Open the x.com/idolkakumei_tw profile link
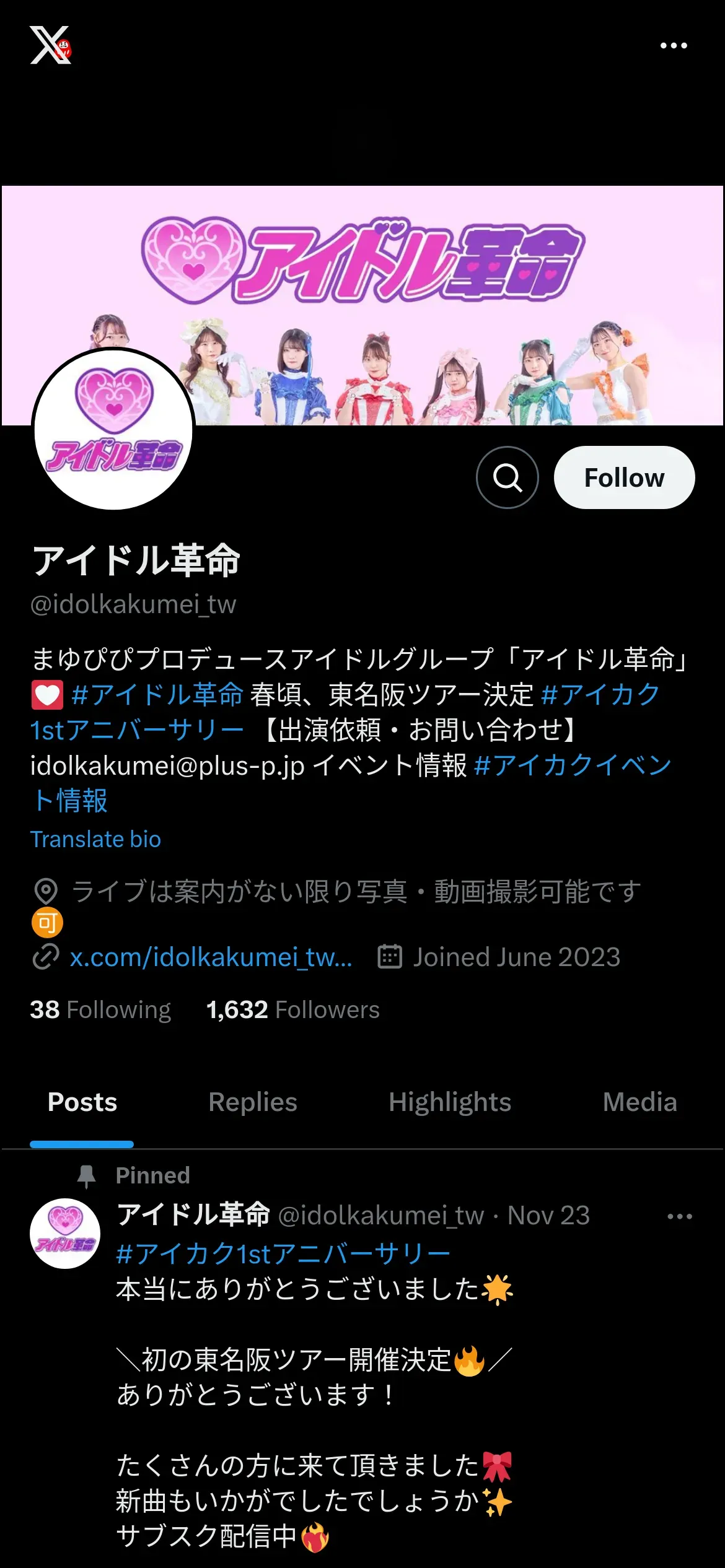The image size is (725, 1568). point(211,957)
